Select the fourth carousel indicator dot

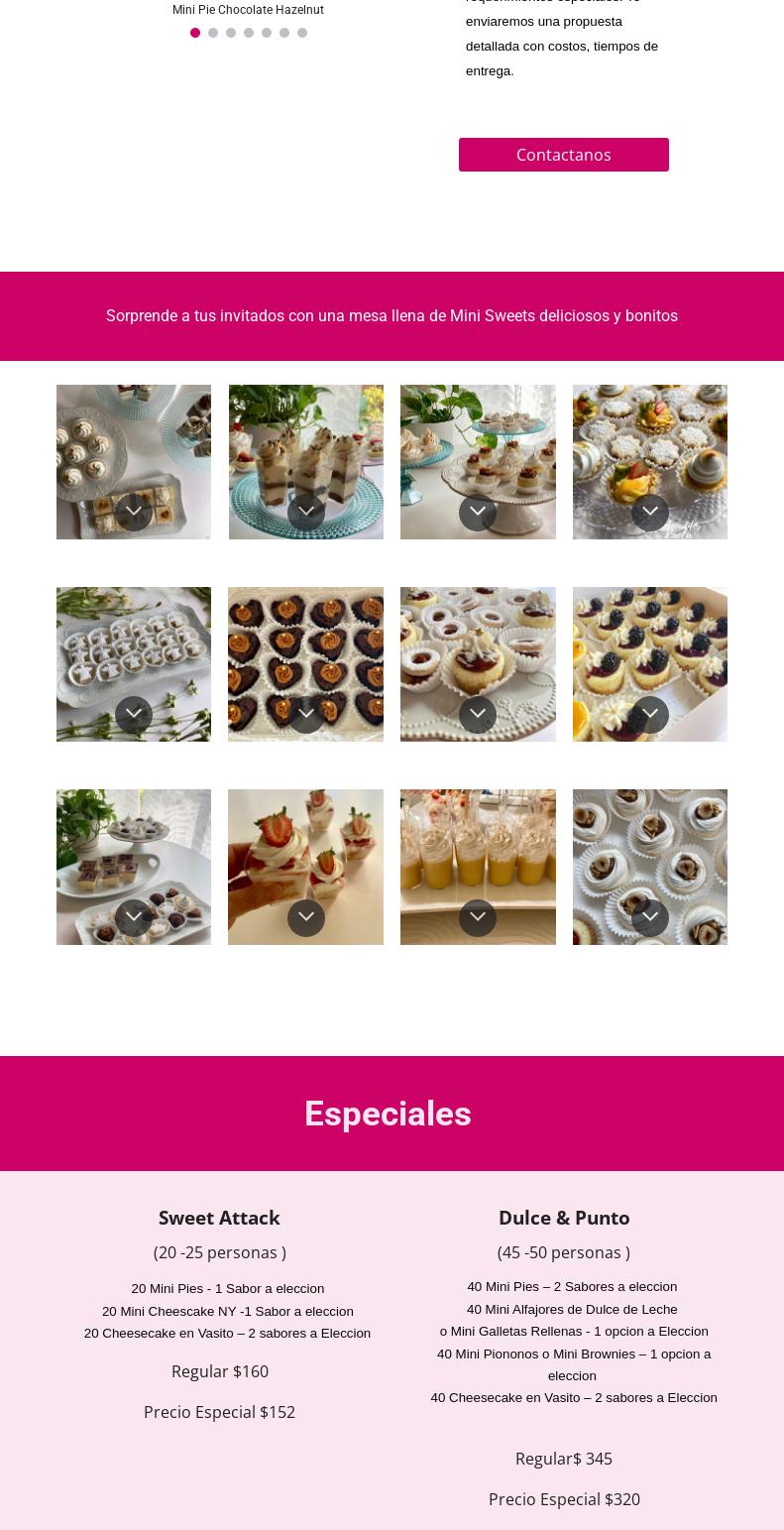click(x=249, y=33)
